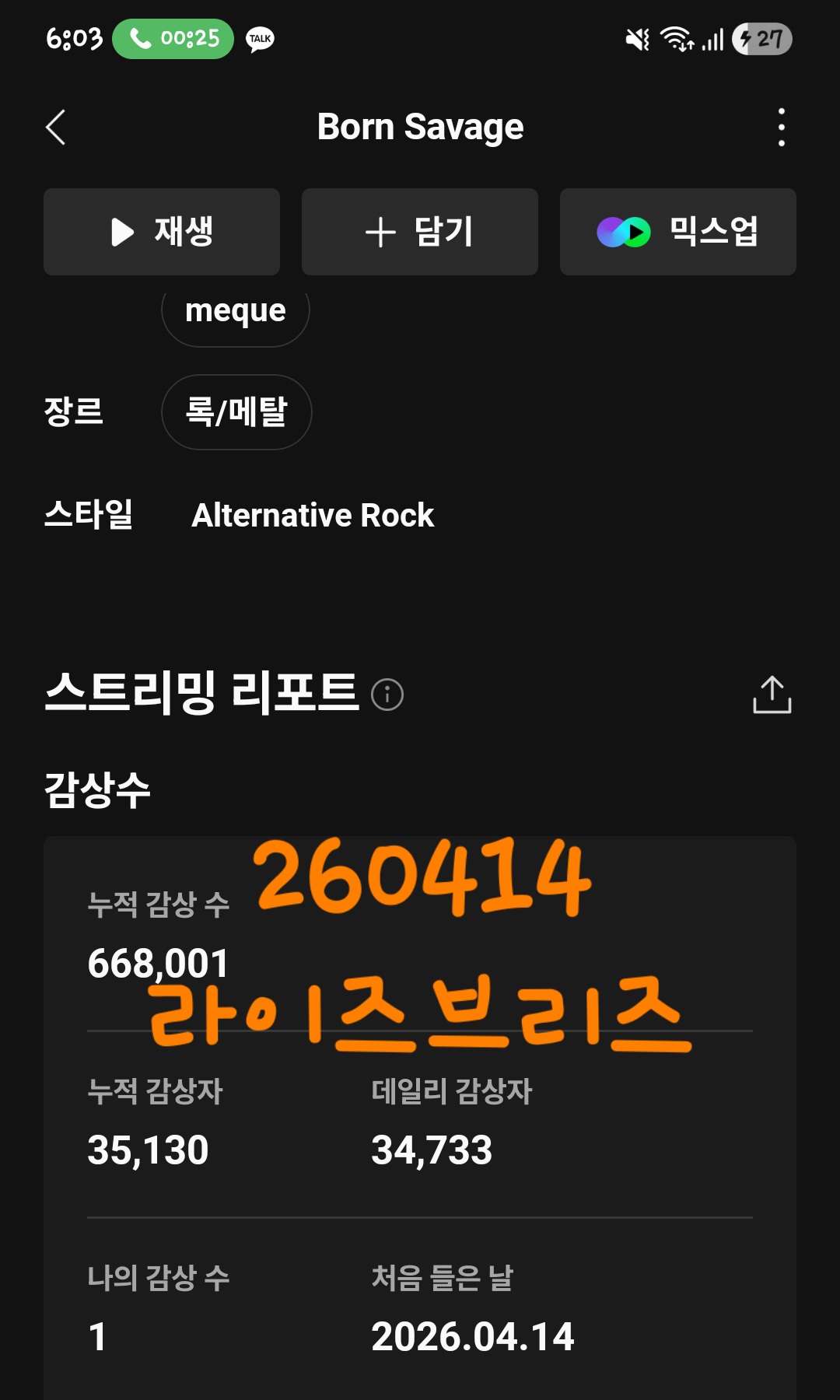Viewport: 840px width, 1400px height.
Task: Tap the first listened date 2026.04.14
Action: pyautogui.click(x=471, y=1335)
